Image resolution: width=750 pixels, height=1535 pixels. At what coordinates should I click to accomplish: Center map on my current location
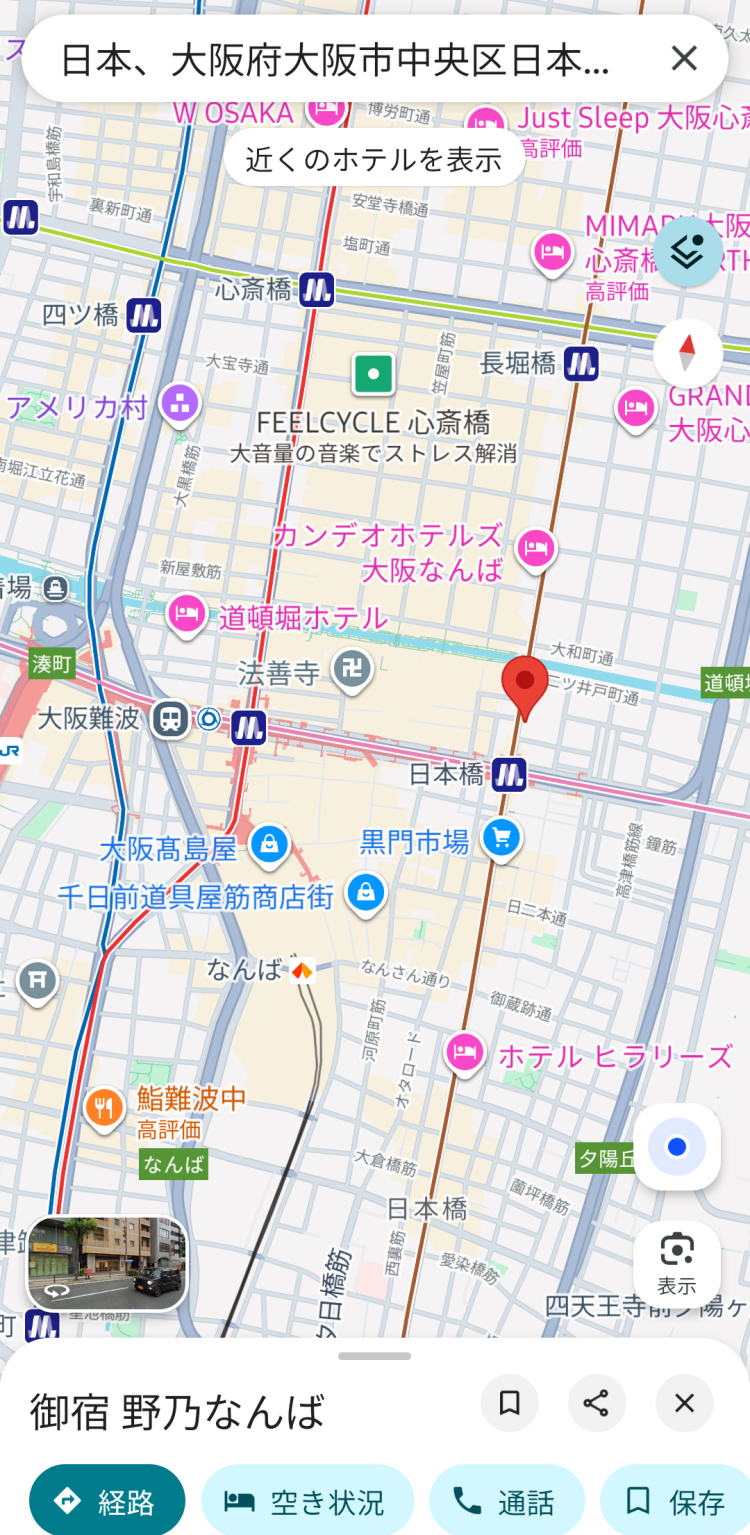click(677, 1147)
